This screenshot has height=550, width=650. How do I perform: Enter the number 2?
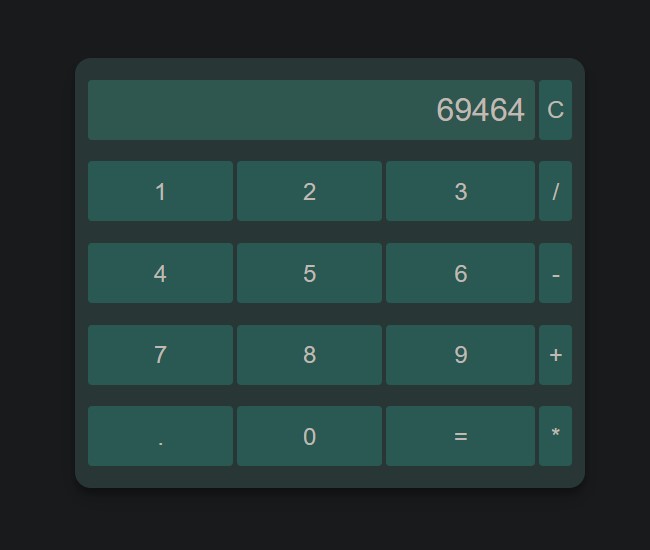click(x=309, y=191)
